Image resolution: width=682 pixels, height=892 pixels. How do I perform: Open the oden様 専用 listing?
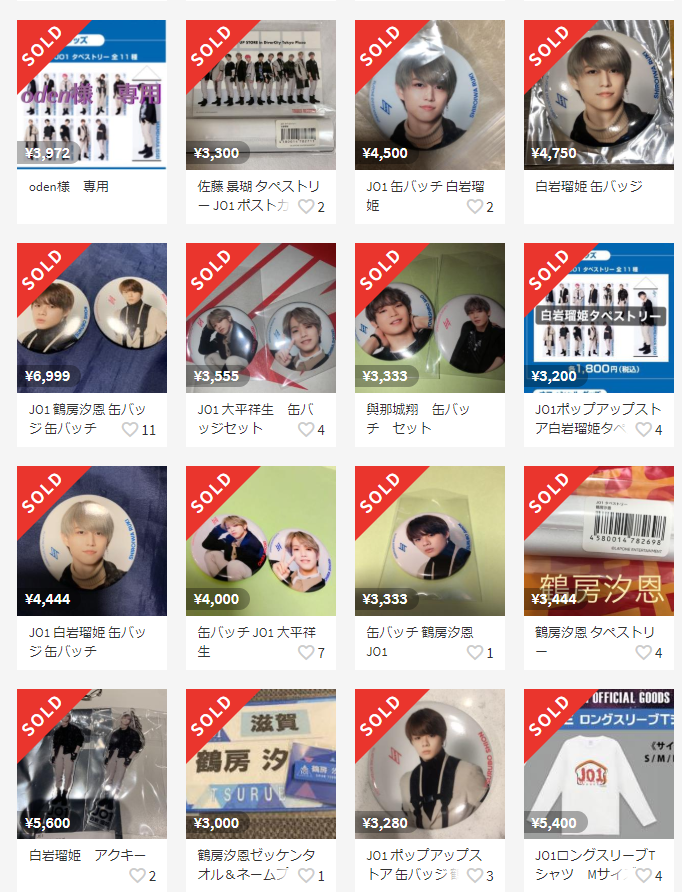tap(92, 96)
